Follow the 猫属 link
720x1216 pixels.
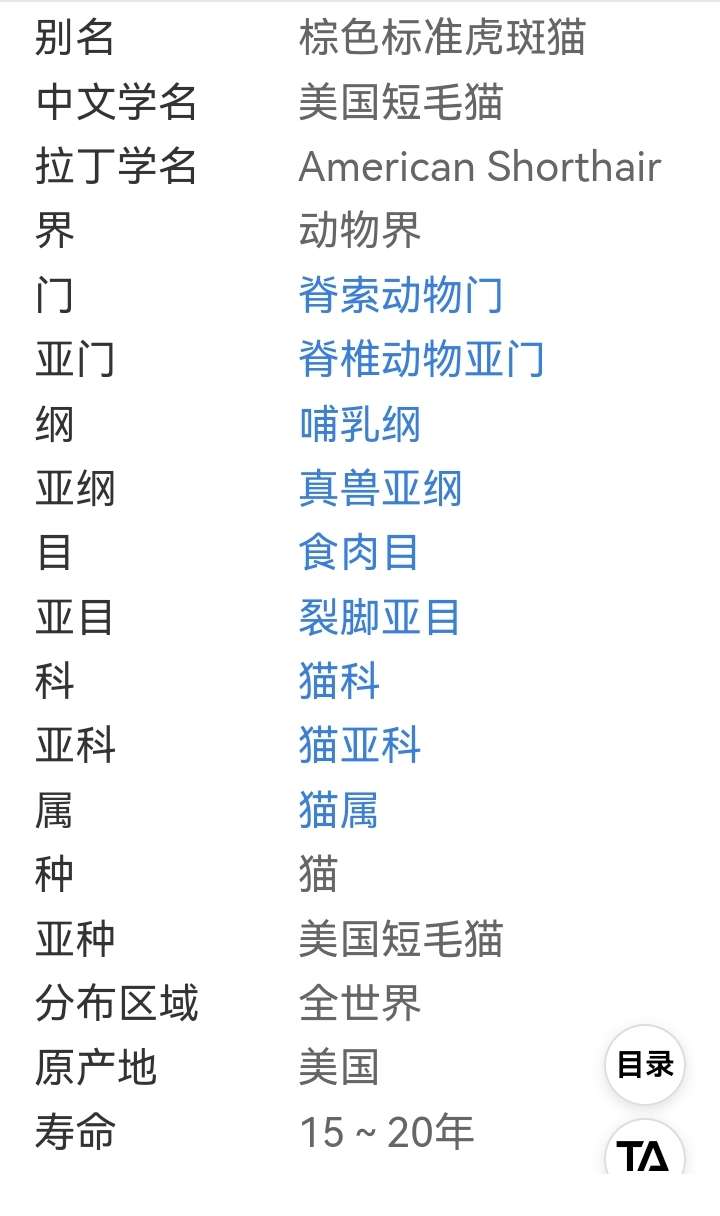pyautogui.click(x=339, y=810)
